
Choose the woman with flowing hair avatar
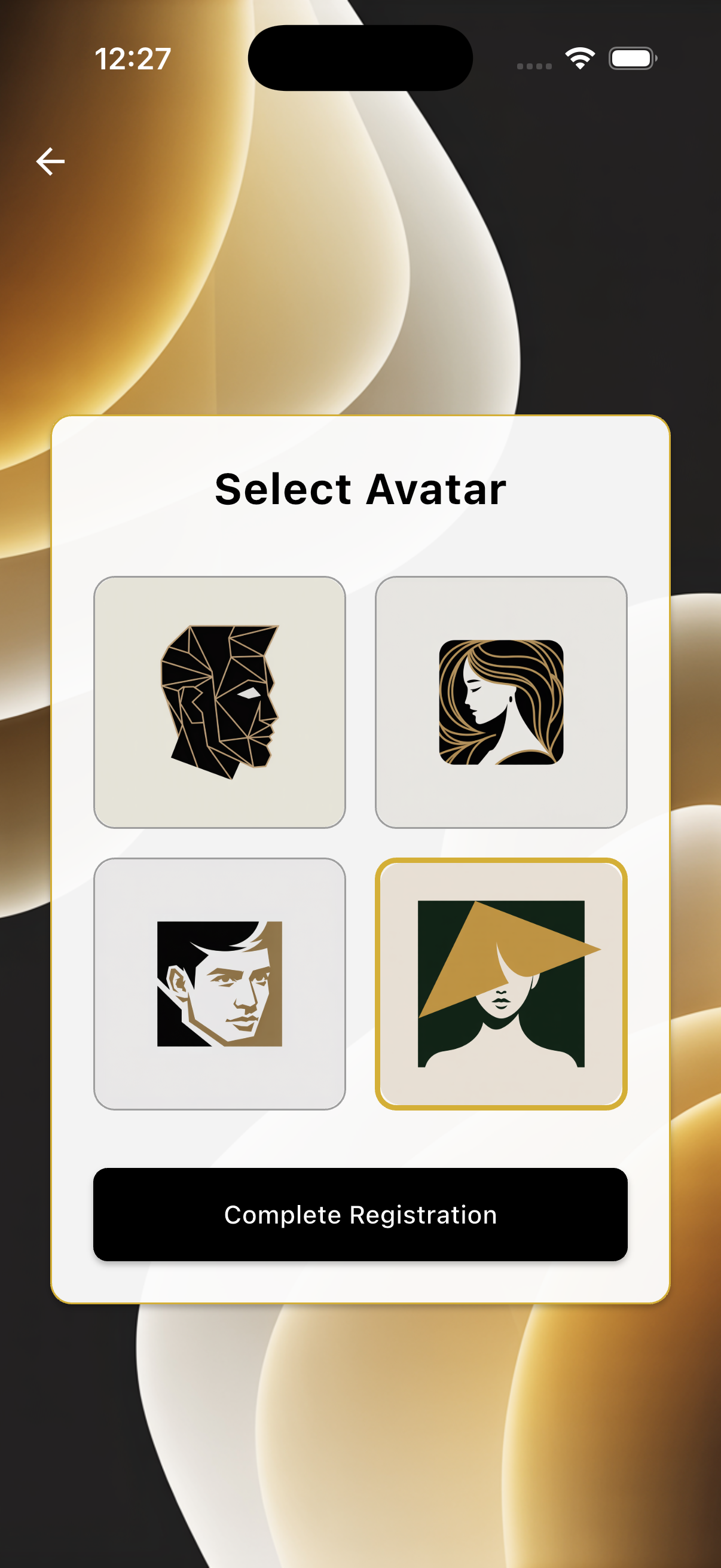(x=501, y=702)
